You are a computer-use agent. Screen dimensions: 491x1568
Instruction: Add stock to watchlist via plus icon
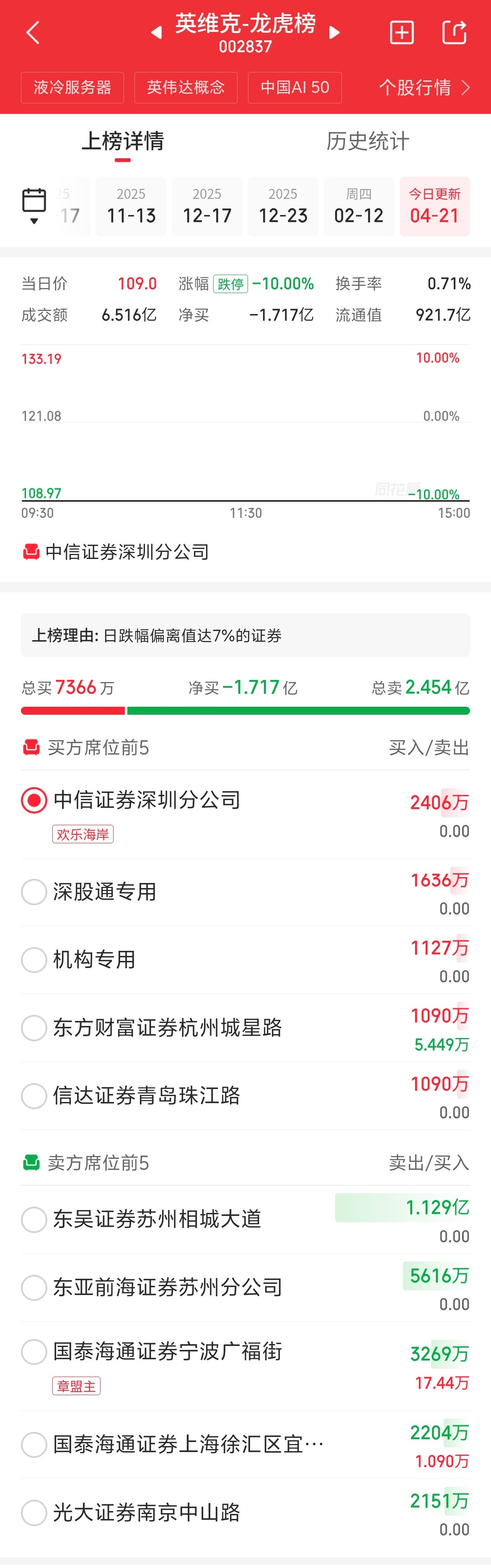pyautogui.click(x=401, y=33)
